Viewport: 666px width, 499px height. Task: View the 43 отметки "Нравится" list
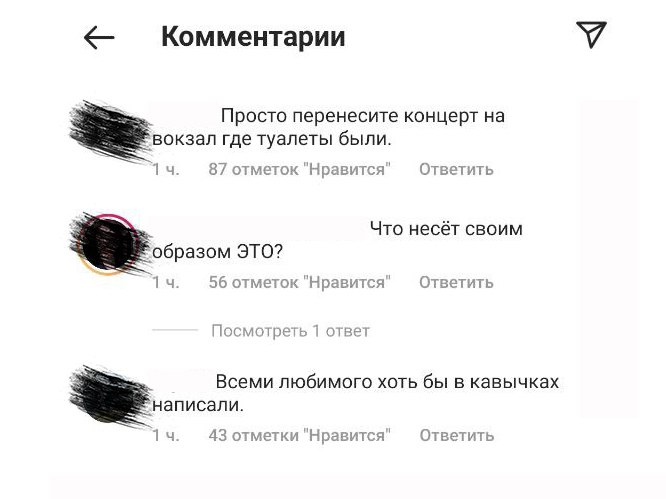[299, 435]
